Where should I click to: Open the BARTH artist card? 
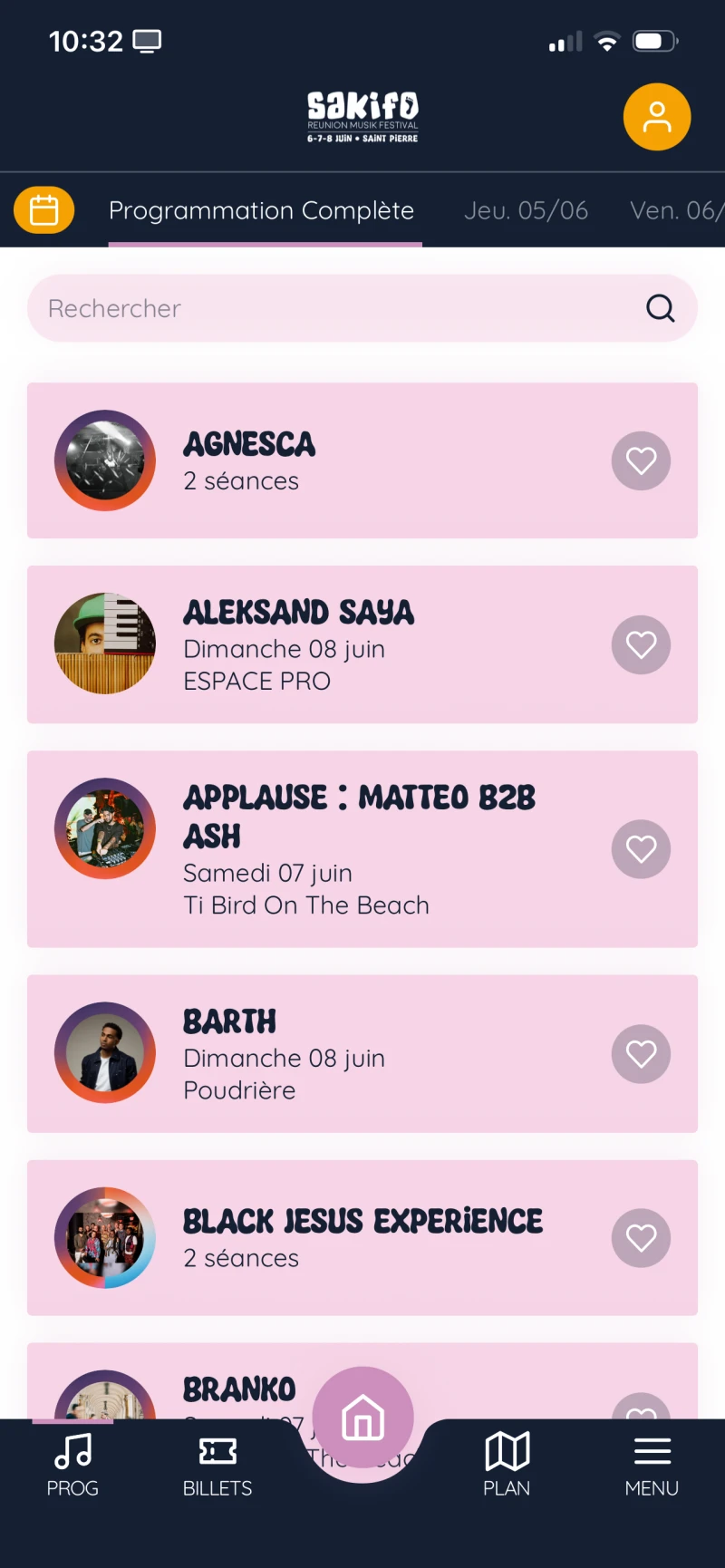pyautogui.click(x=362, y=1054)
